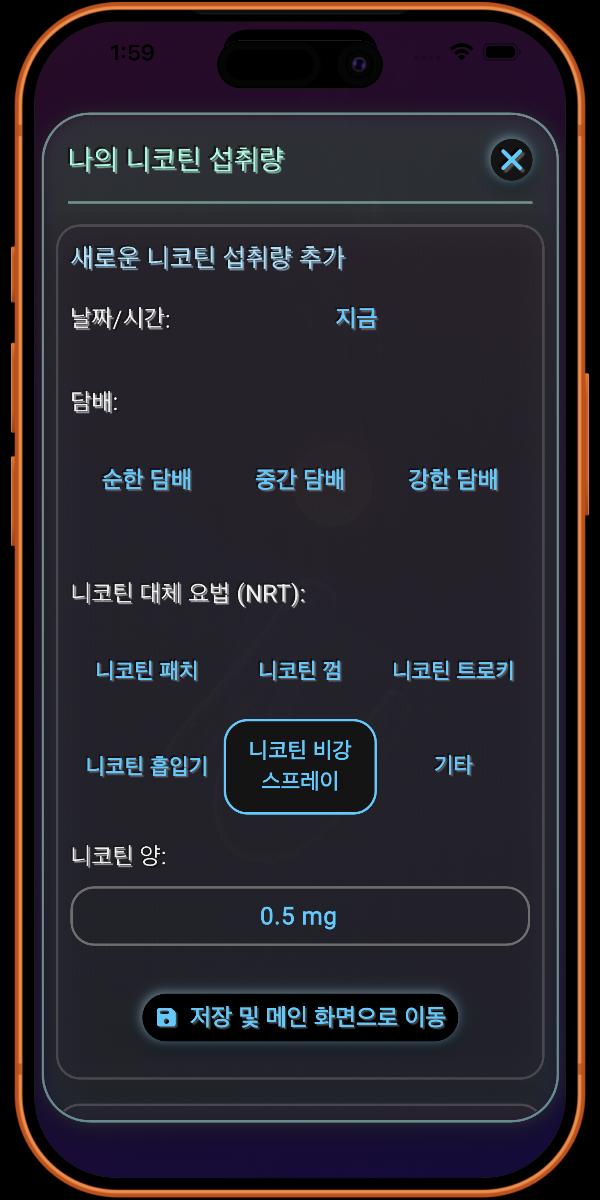Pick 니코틴 흡입기

[147, 766]
